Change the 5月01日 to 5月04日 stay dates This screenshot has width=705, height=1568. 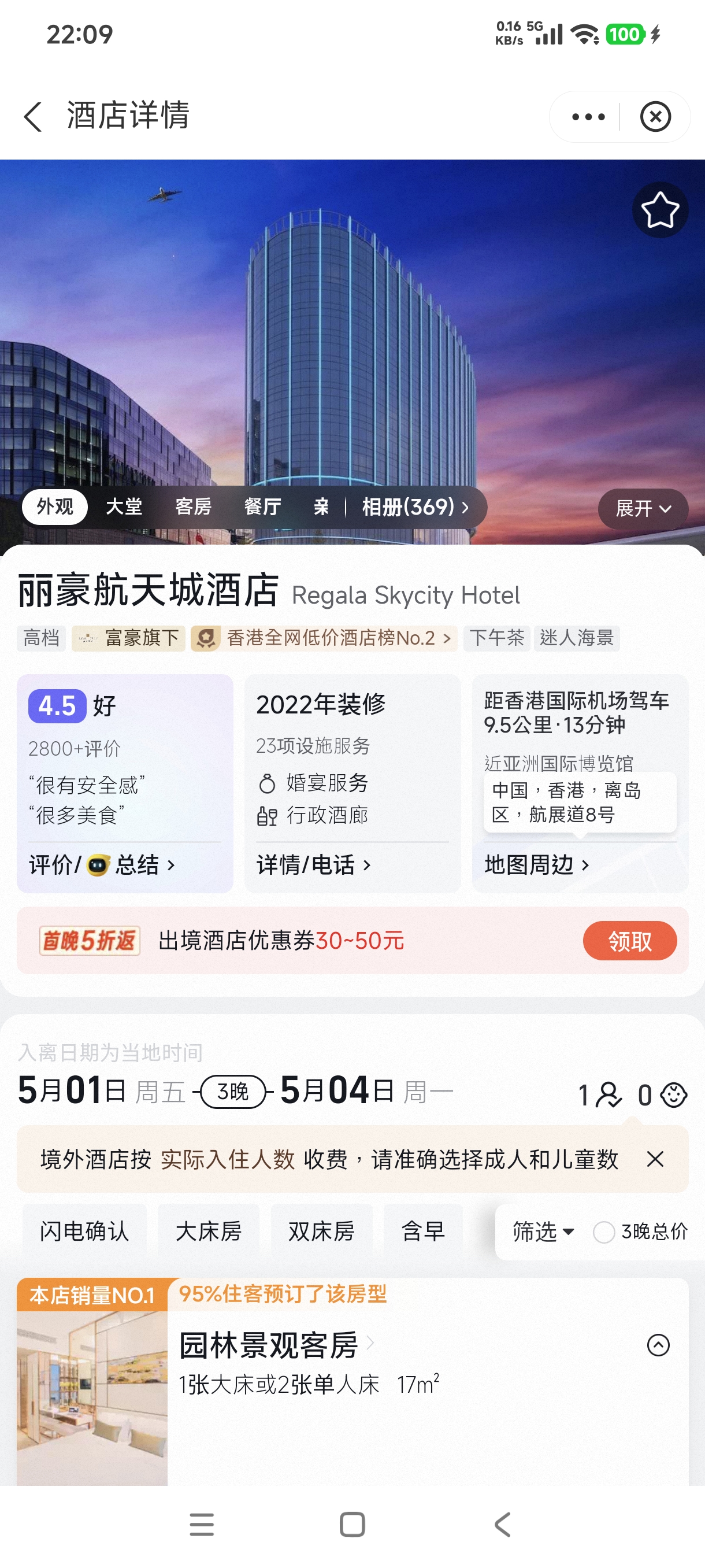[235, 1091]
